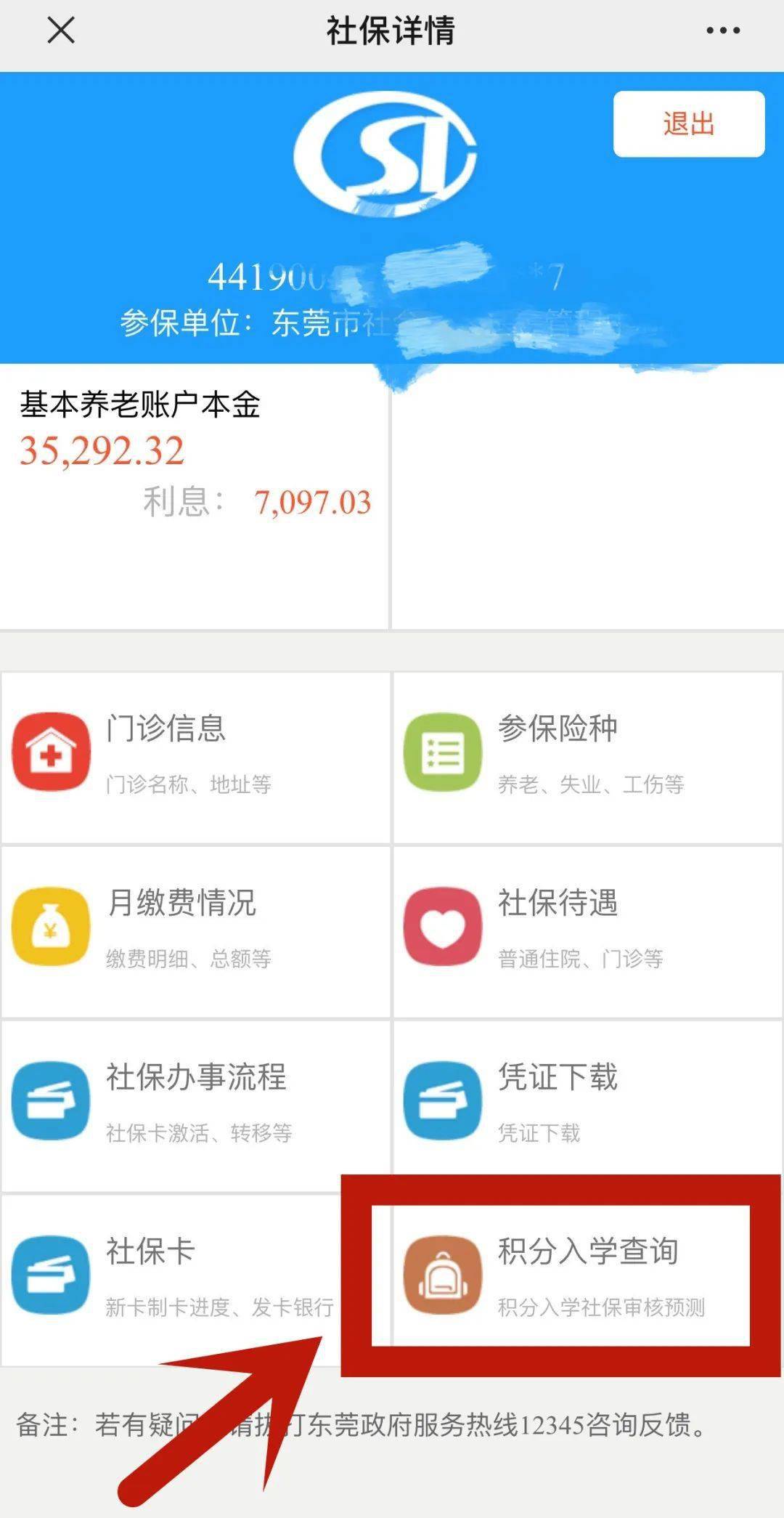The width and height of the screenshot is (784, 1518).
Task: Open 参保险种 insurance types
Action: [587, 758]
